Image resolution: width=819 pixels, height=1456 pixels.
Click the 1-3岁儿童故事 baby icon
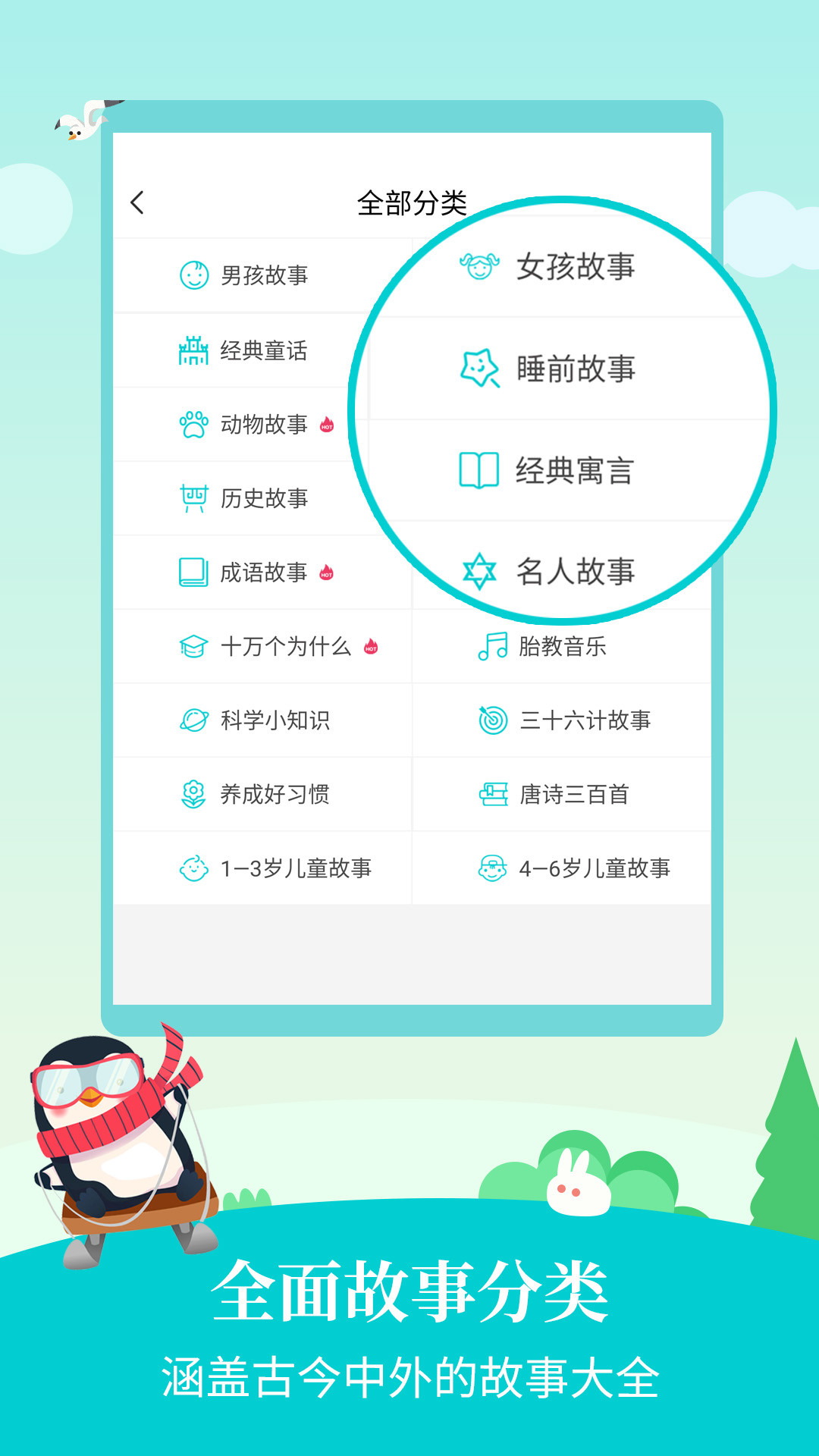coord(196,868)
